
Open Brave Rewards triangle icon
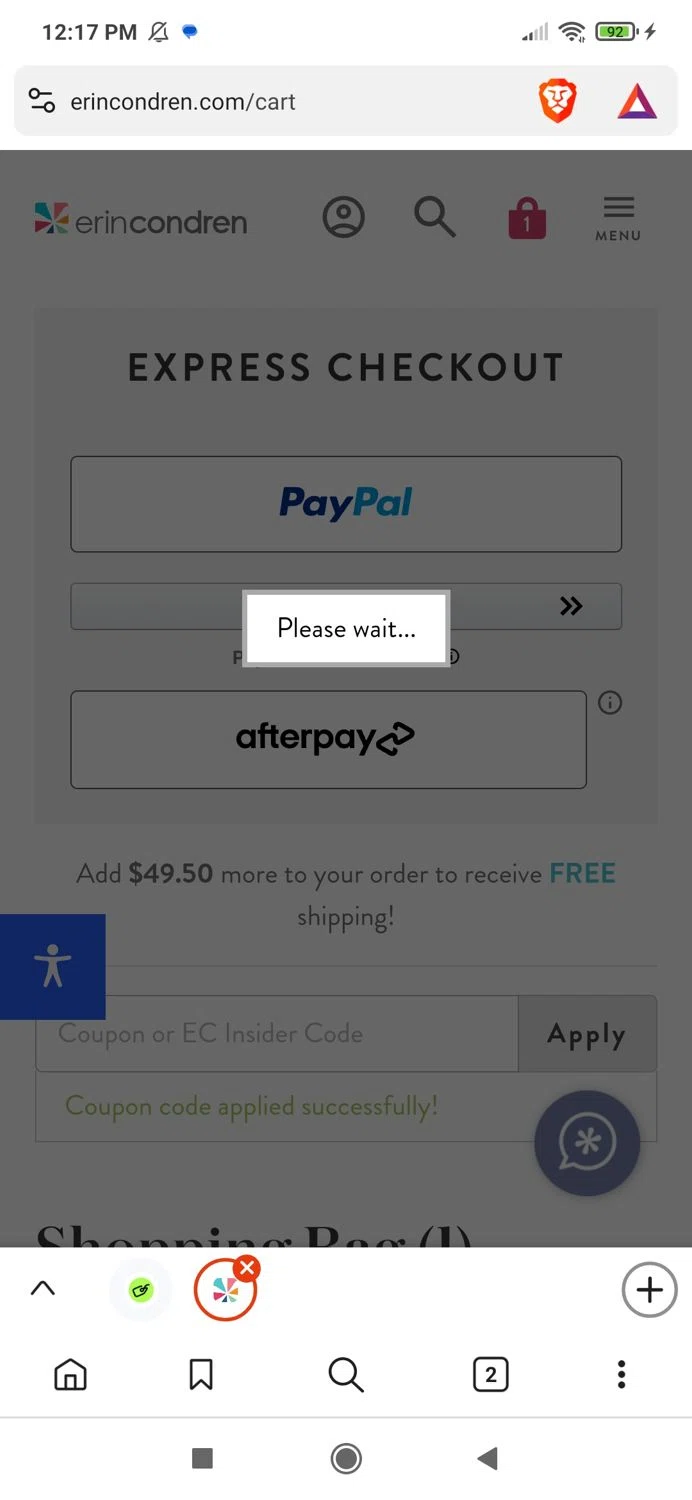point(637,102)
